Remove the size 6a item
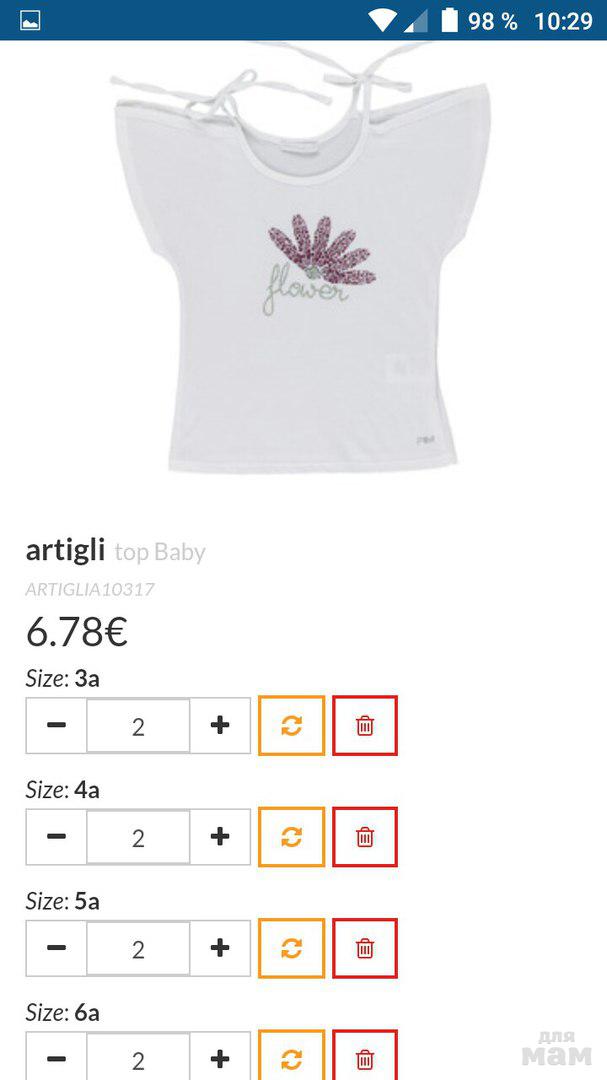Screen dimensions: 607x1080 [x=365, y=1059]
